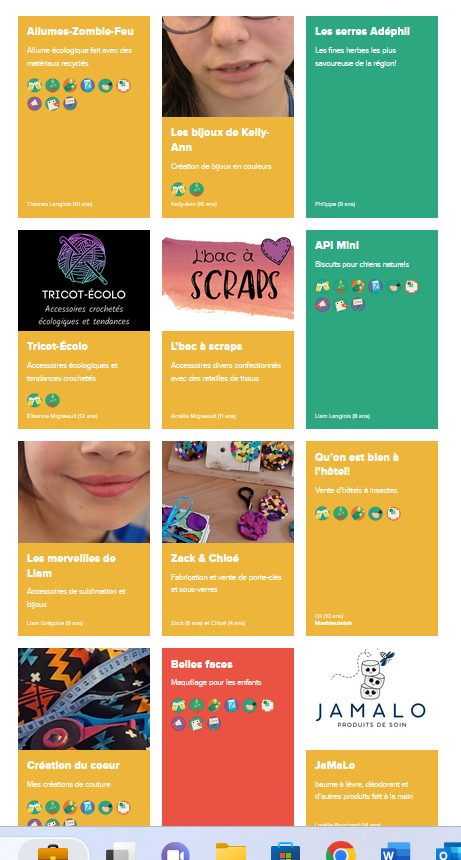Open File Explorer from the taskbar

(231, 851)
